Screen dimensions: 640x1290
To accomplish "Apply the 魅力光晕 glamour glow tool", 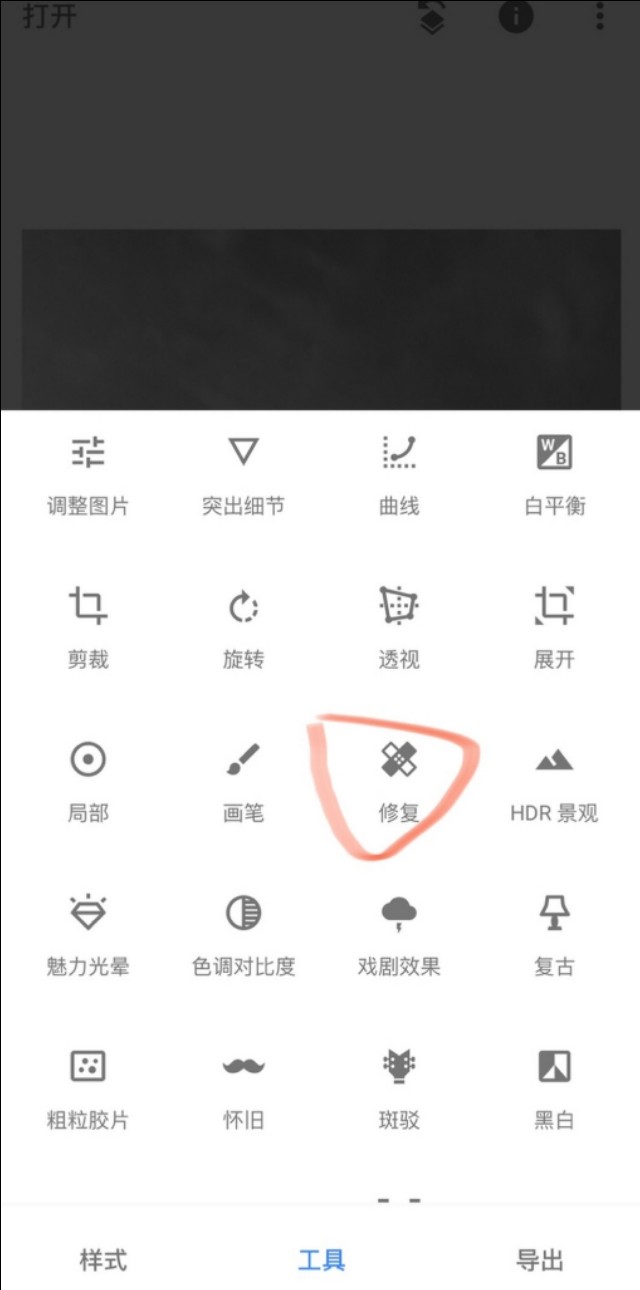I will coord(88,935).
